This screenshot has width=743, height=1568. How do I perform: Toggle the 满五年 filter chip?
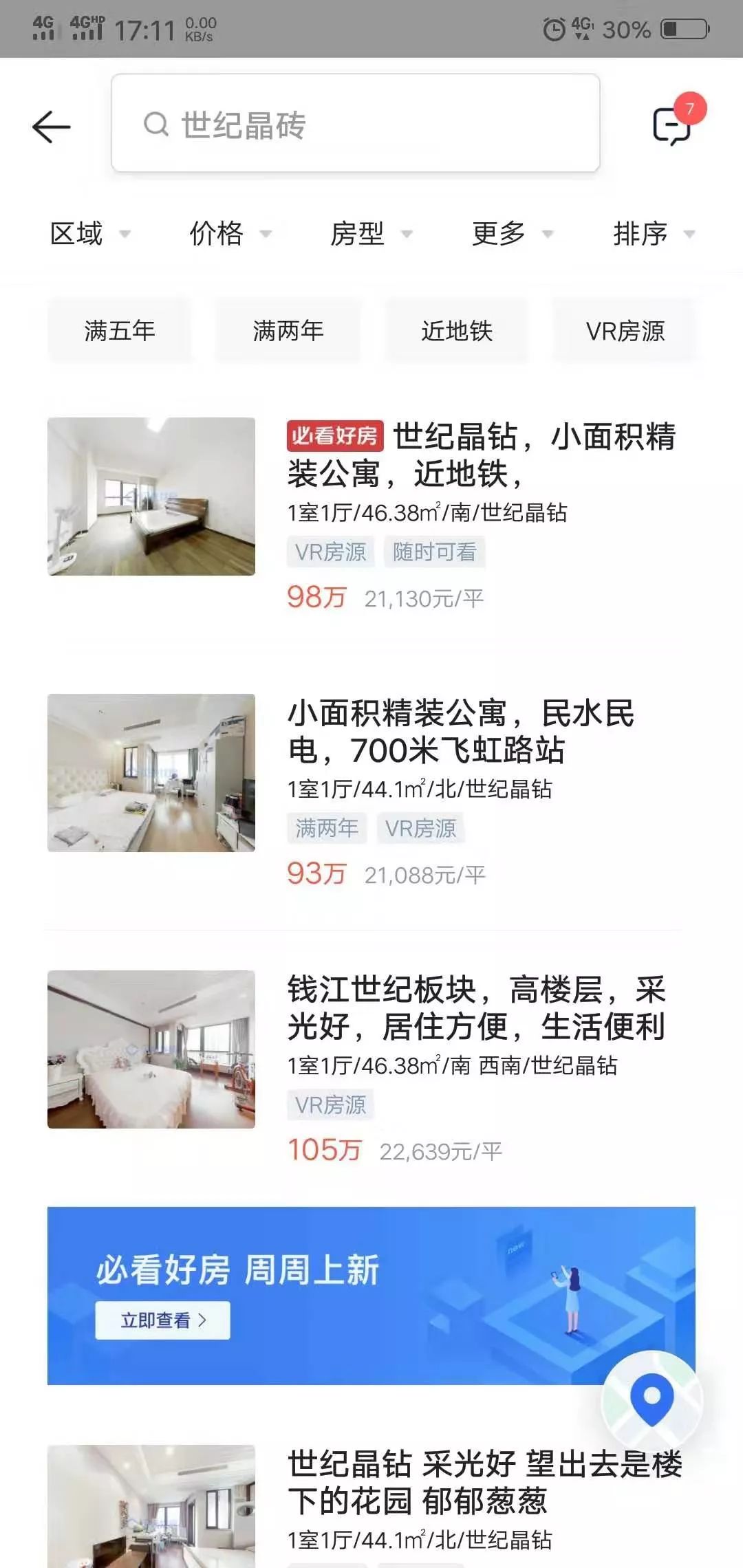click(120, 331)
